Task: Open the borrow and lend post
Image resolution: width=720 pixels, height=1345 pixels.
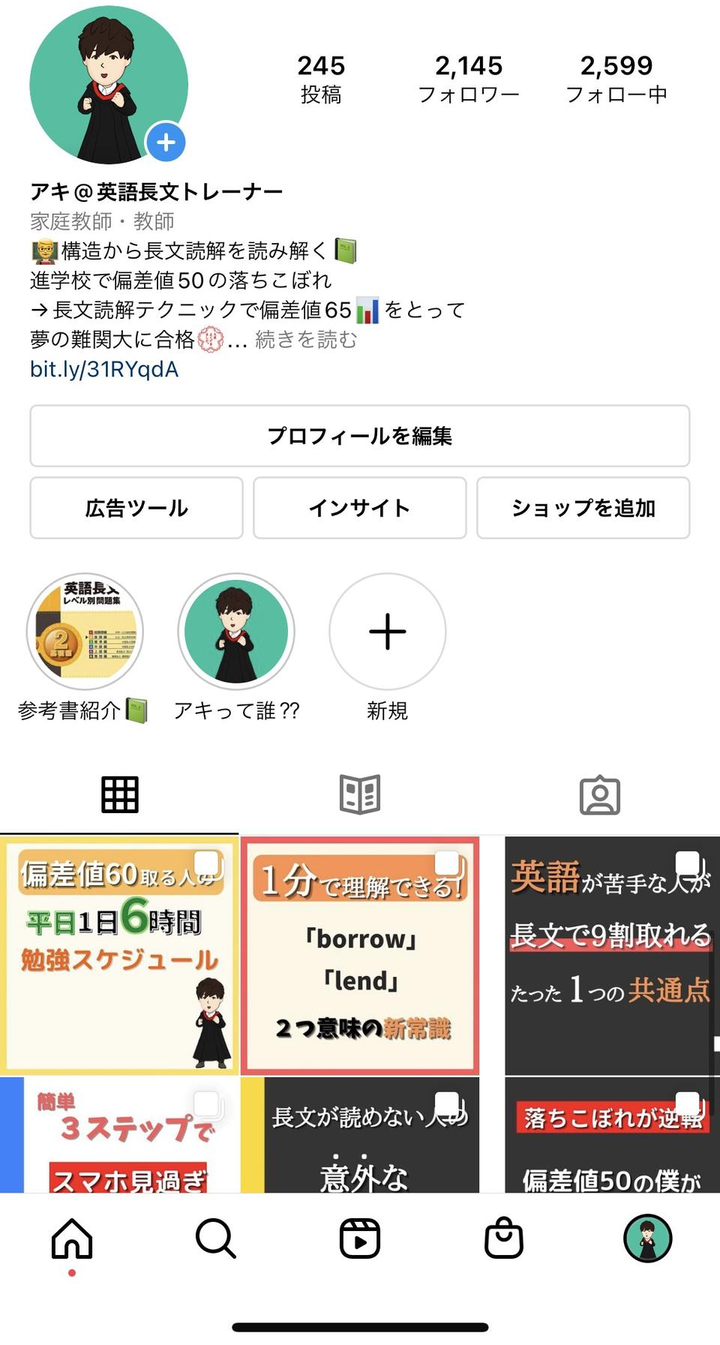Action: [x=360, y=955]
